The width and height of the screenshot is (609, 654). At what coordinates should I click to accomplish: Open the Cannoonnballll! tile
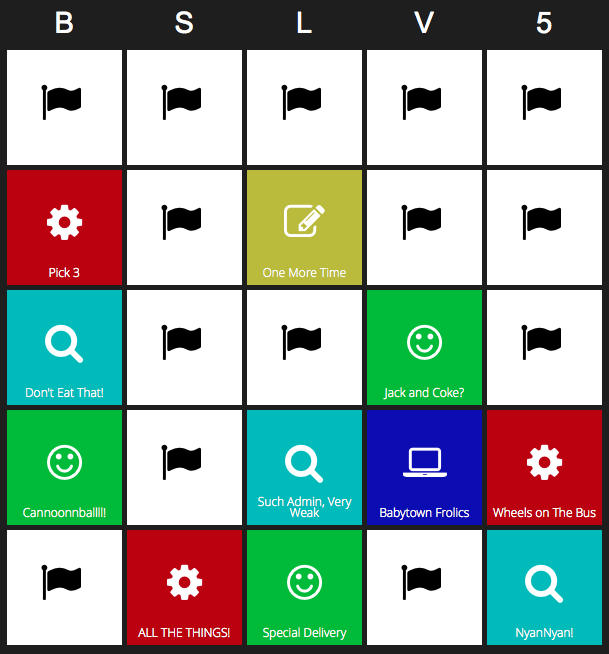click(x=64, y=467)
